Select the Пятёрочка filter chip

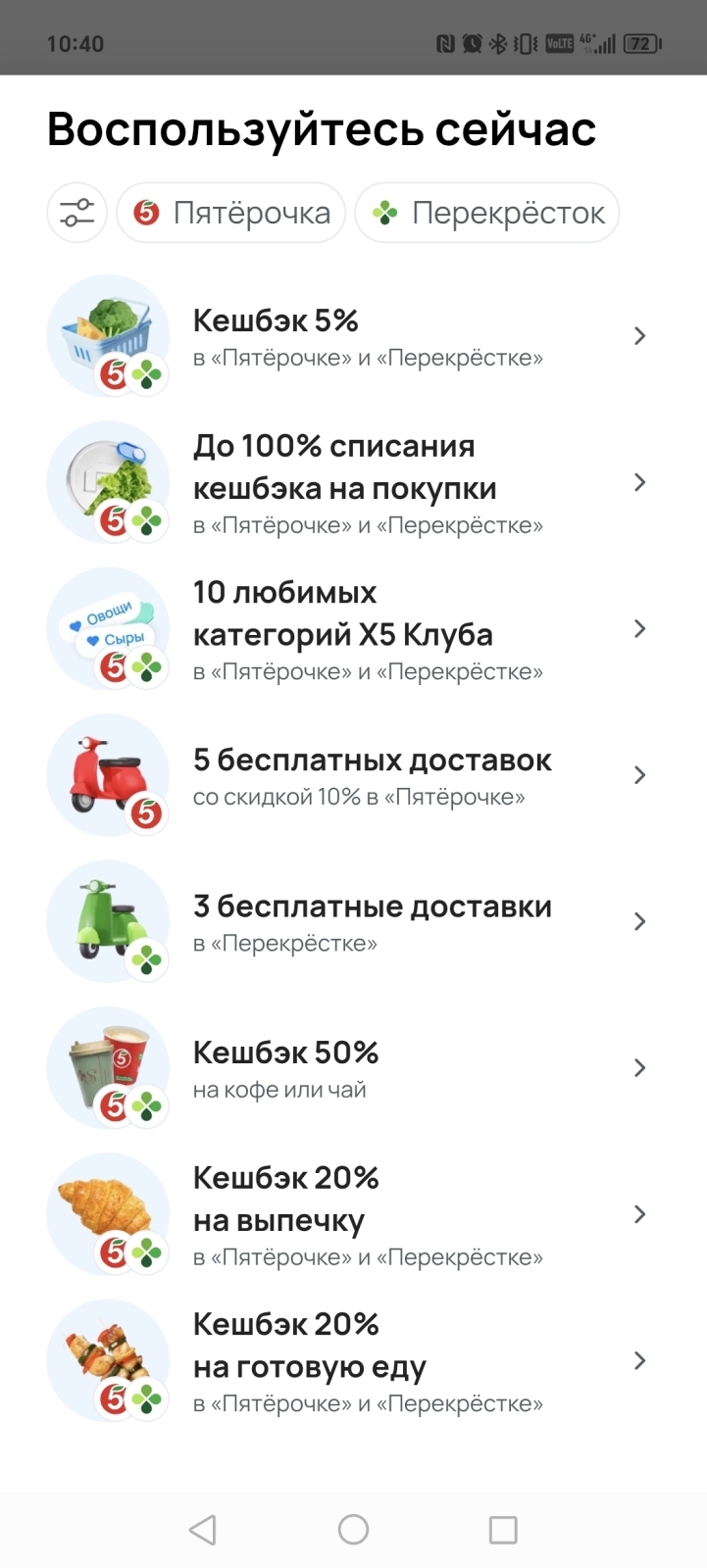tap(231, 213)
